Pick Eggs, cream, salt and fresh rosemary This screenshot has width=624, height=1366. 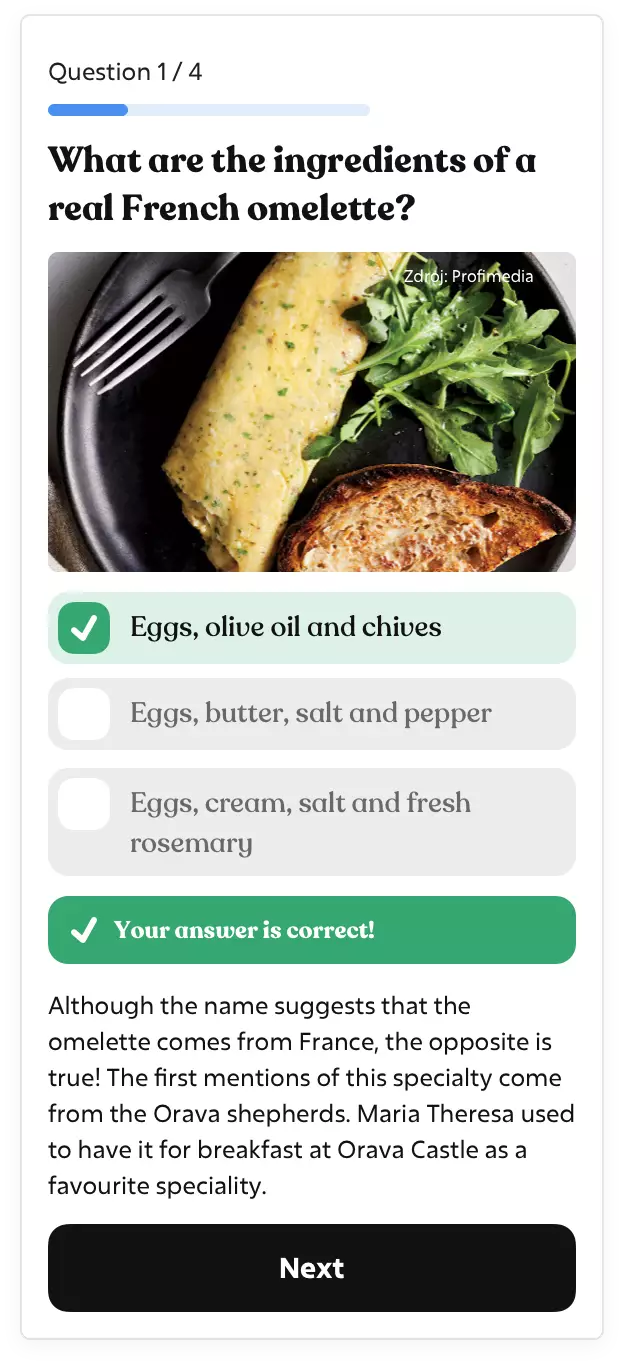311,822
